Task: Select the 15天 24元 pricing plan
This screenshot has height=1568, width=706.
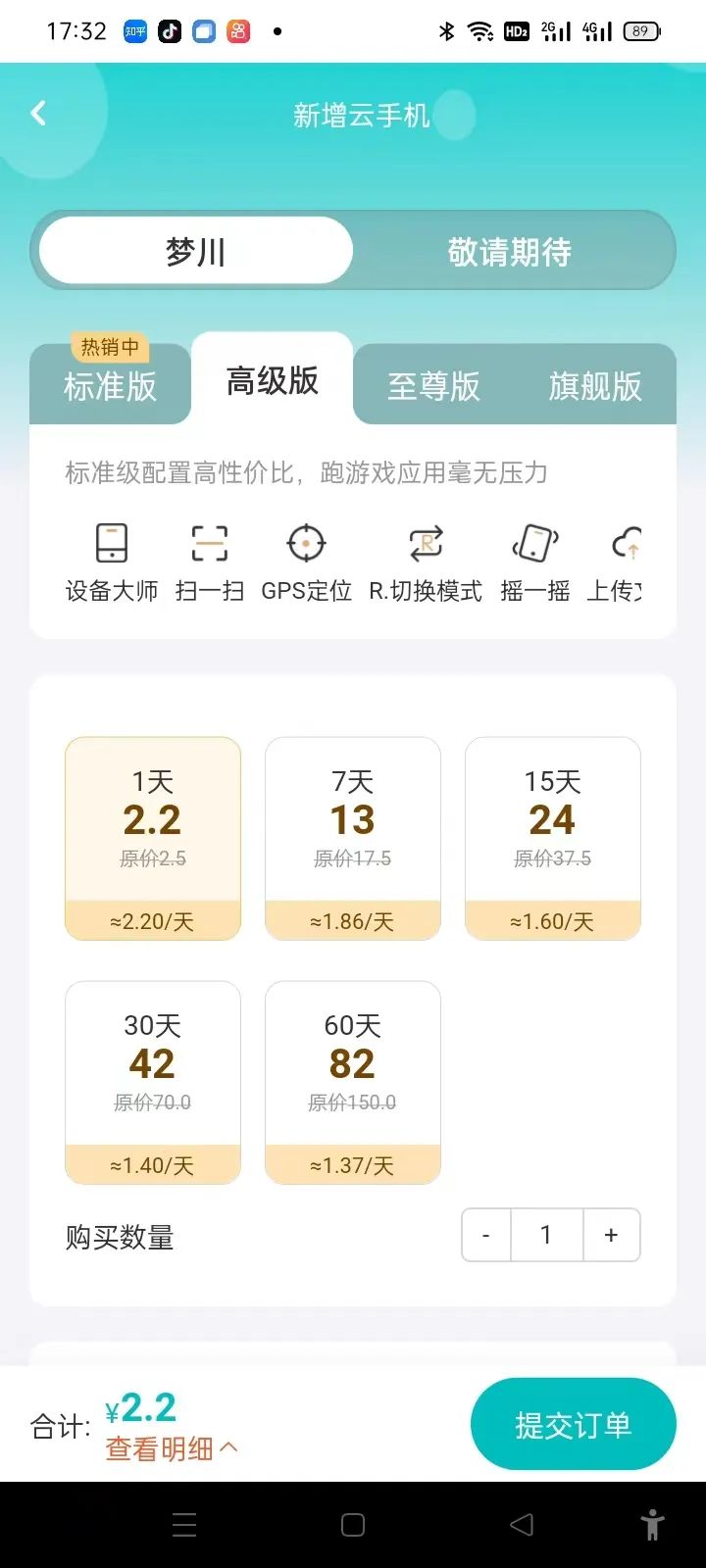Action: pos(552,838)
